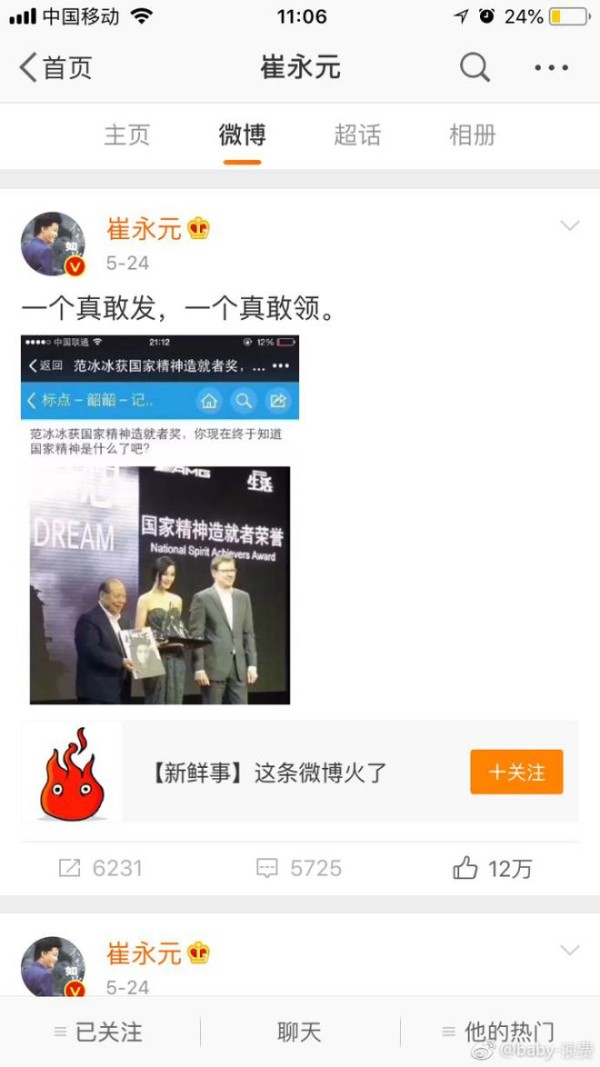Open the three-dot overflow menu
The image size is (600, 1067).
click(551, 68)
